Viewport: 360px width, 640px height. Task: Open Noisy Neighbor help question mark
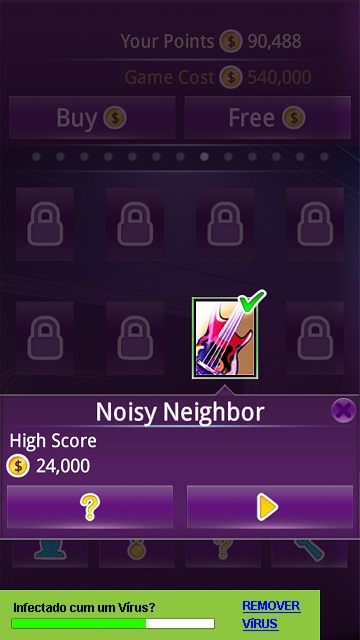[90, 507]
